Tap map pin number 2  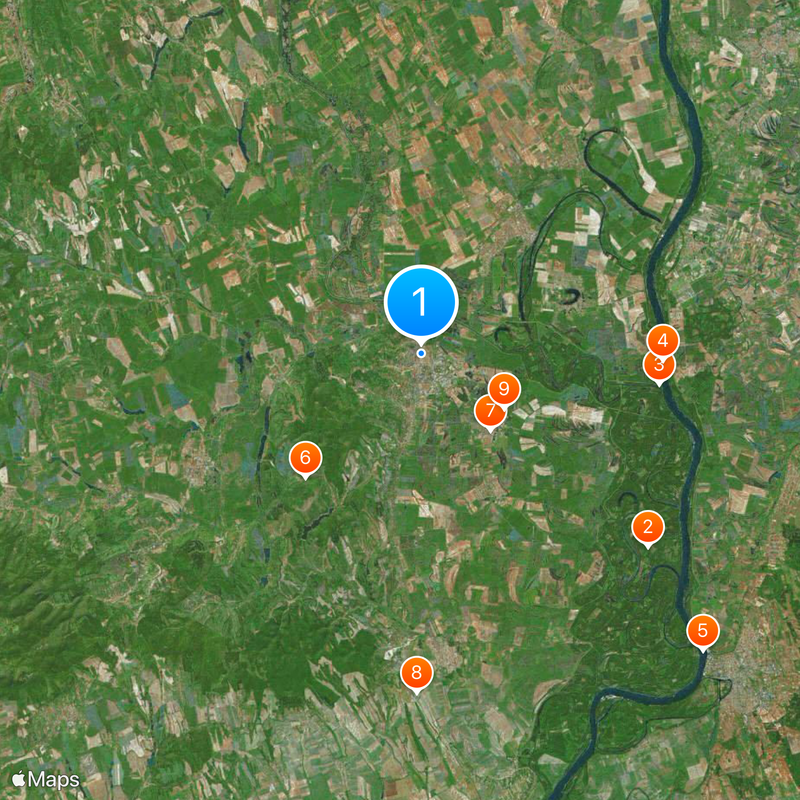[x=648, y=527]
